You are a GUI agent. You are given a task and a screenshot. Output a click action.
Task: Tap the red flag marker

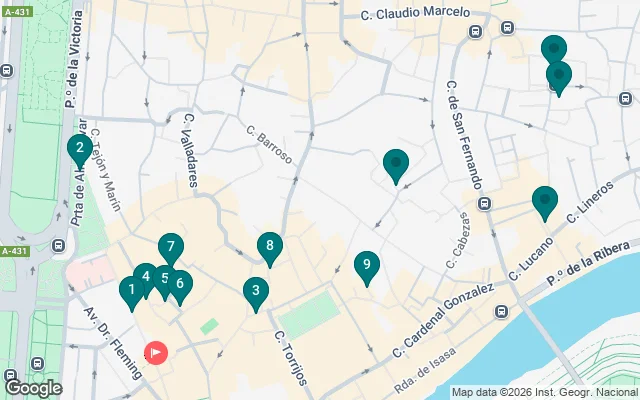157,352
